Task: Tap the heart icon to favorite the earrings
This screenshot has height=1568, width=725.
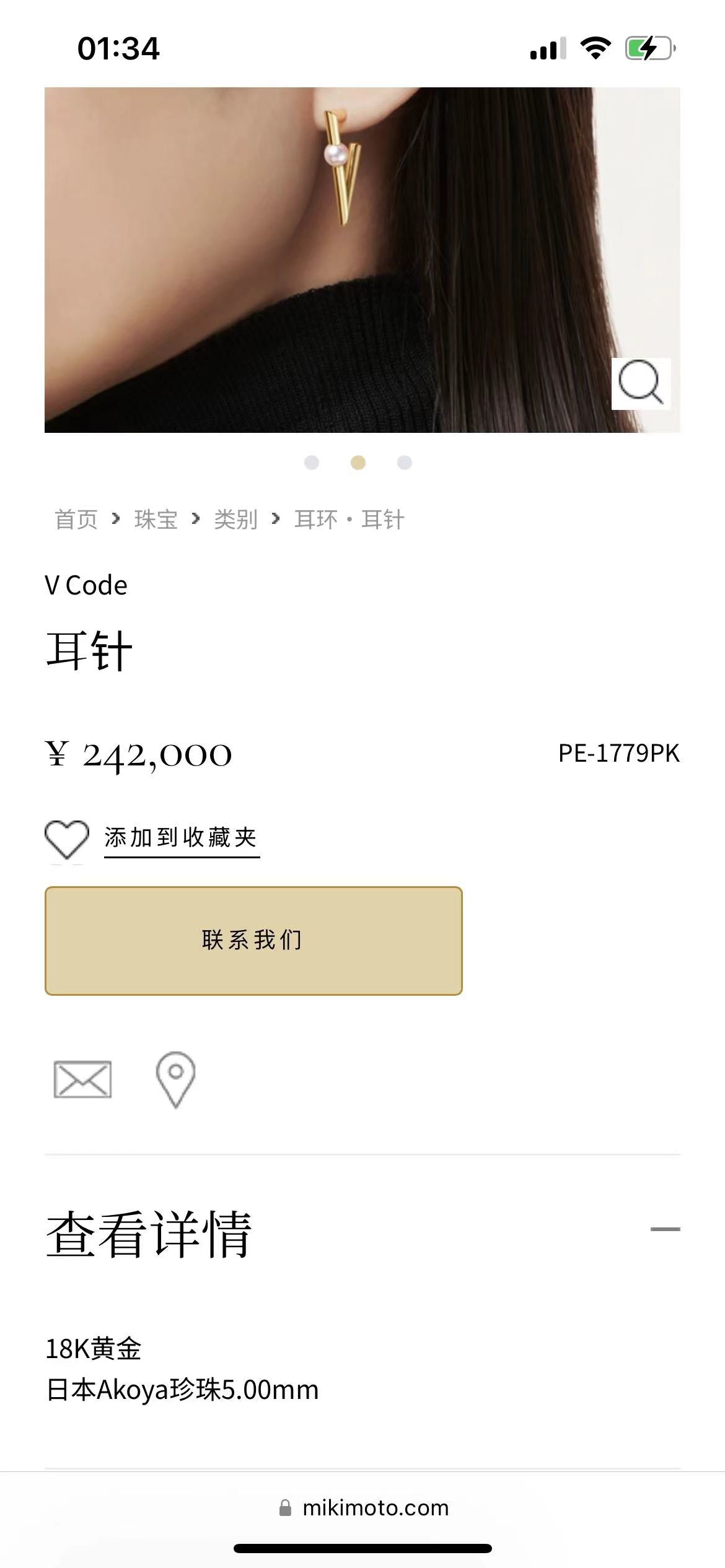Action: pos(66,839)
